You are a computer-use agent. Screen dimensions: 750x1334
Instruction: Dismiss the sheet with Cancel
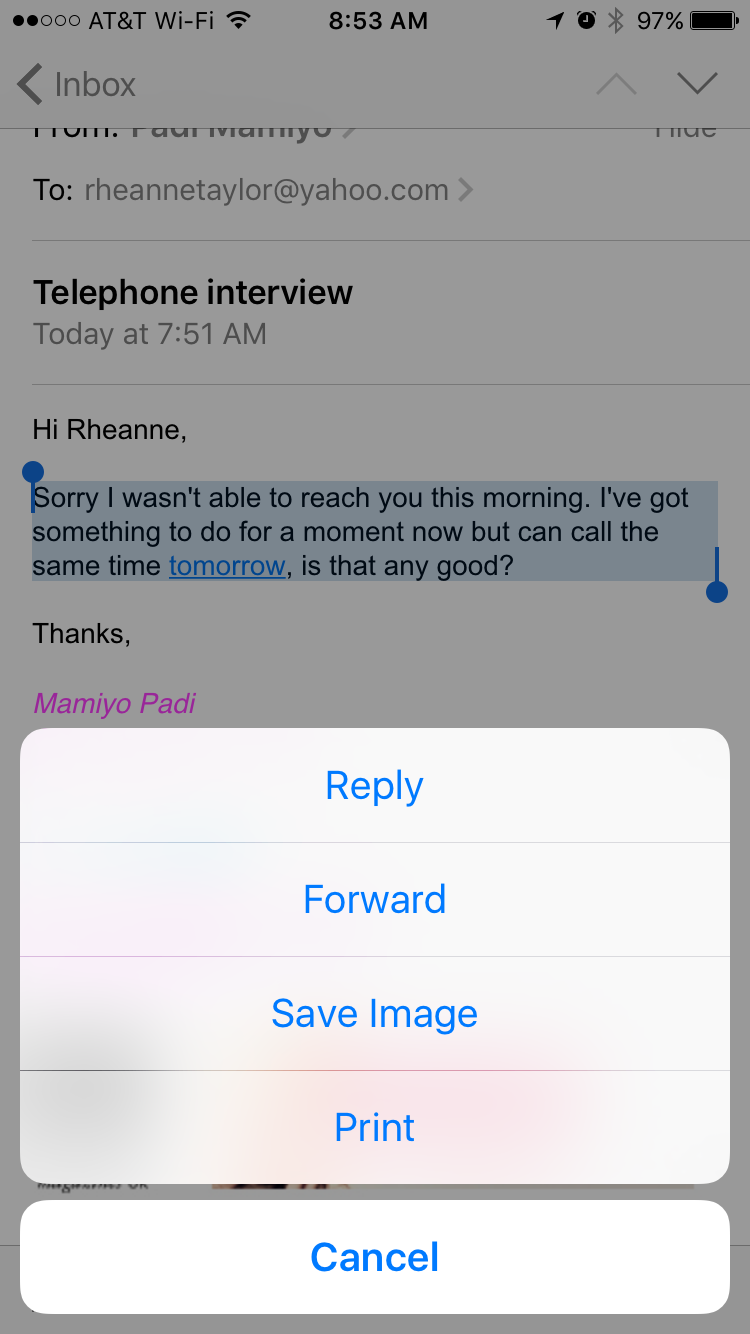374,1257
